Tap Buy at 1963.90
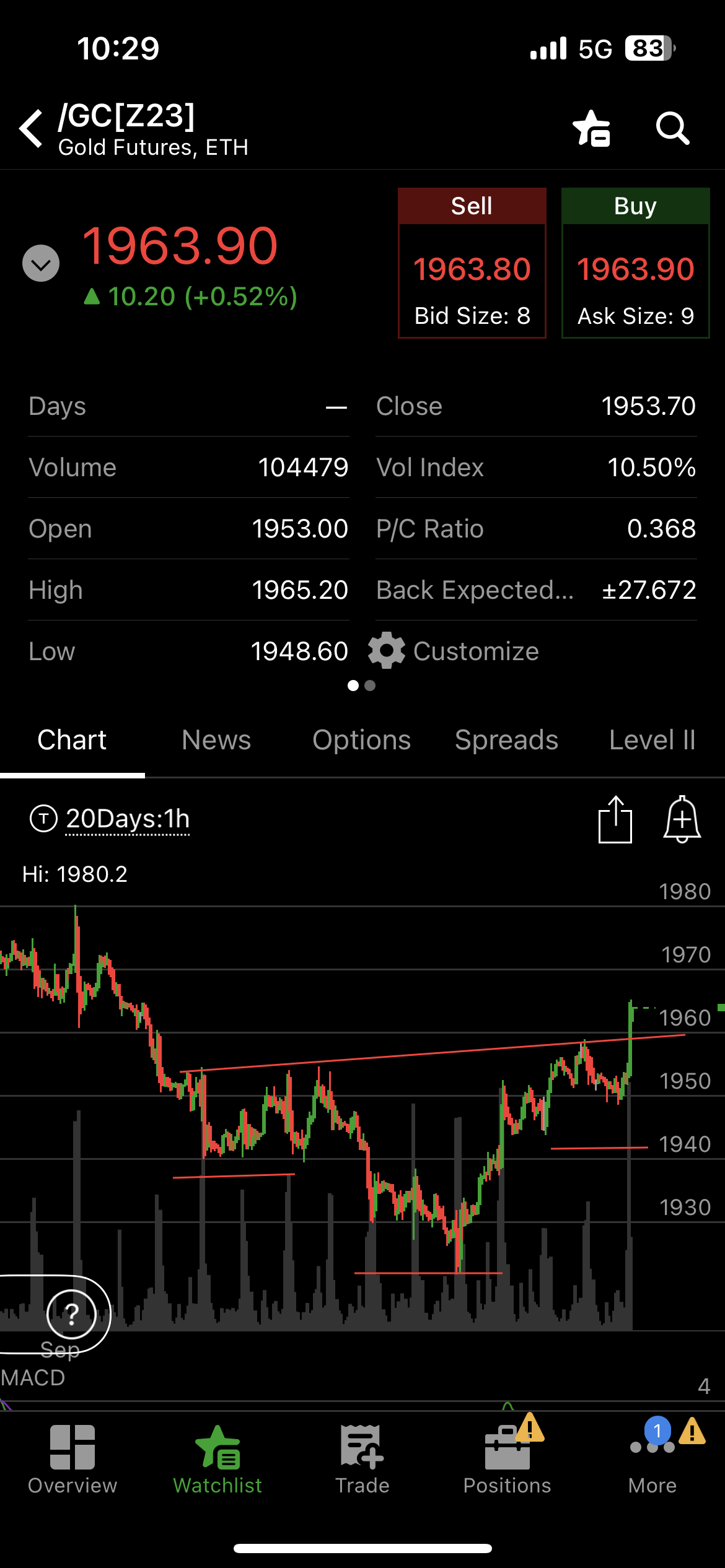This screenshot has height=1568, width=725. pos(636,263)
